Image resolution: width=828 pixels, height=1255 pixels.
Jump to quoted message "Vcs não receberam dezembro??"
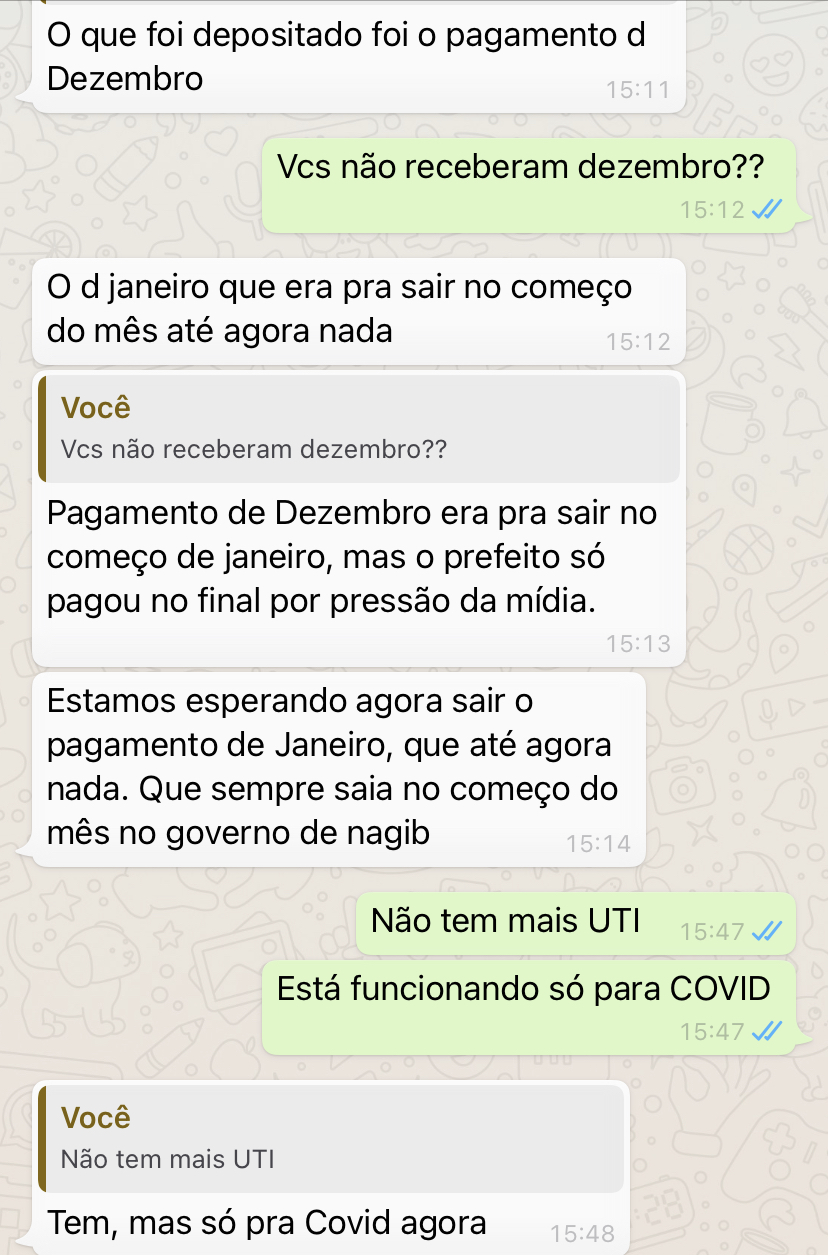pos(359,429)
